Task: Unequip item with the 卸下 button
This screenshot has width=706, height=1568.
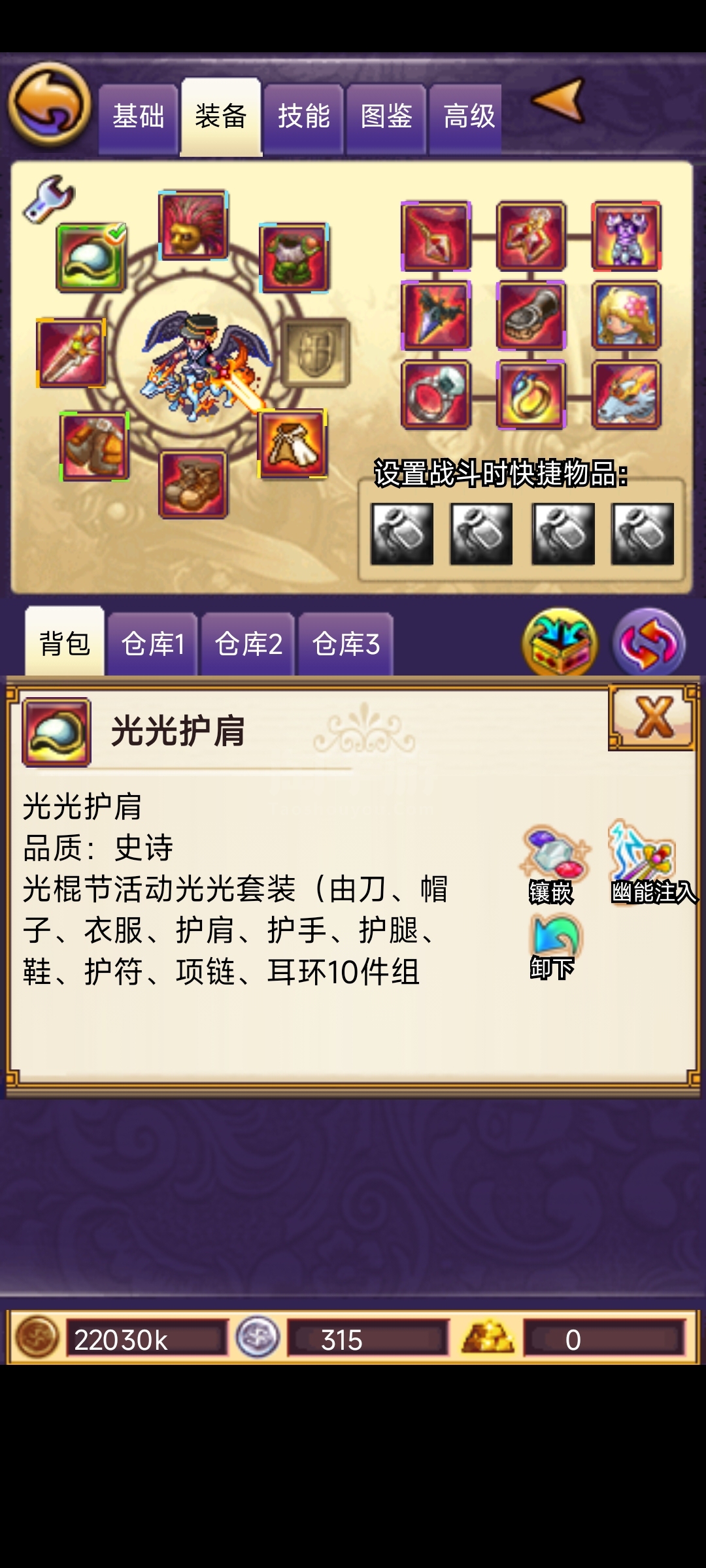Action: coord(553,947)
